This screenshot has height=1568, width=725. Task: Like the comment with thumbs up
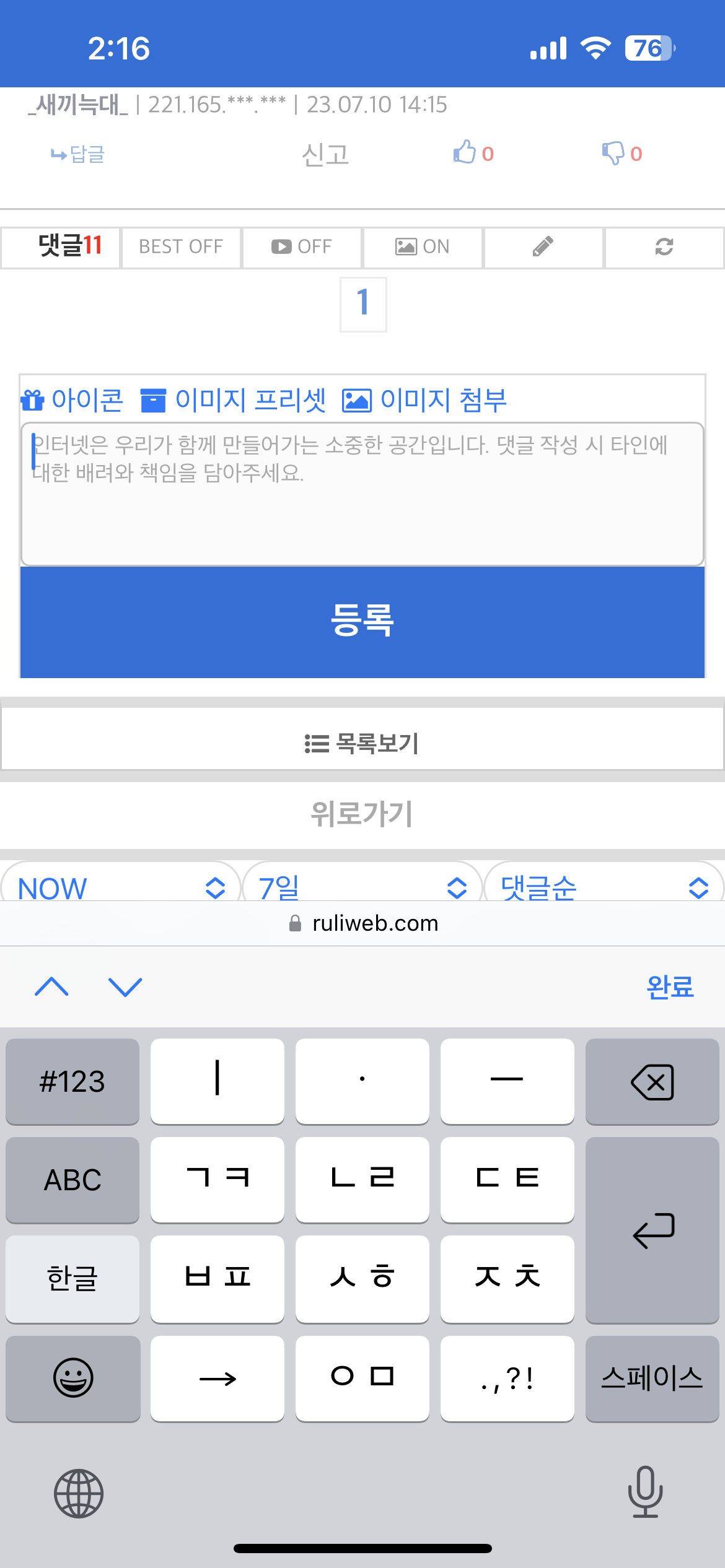coord(473,153)
